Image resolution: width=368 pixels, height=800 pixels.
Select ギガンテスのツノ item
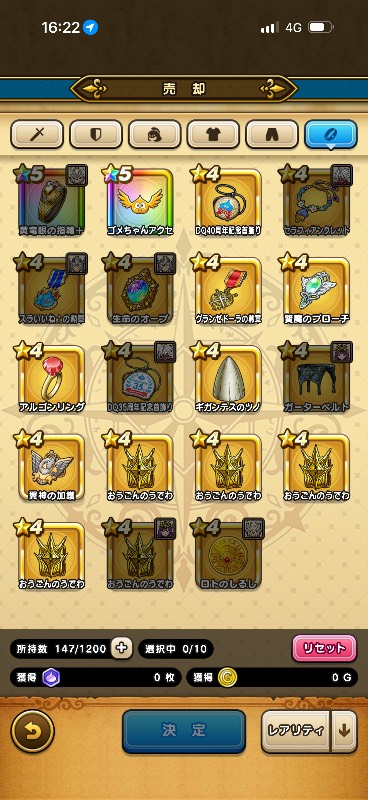click(228, 378)
